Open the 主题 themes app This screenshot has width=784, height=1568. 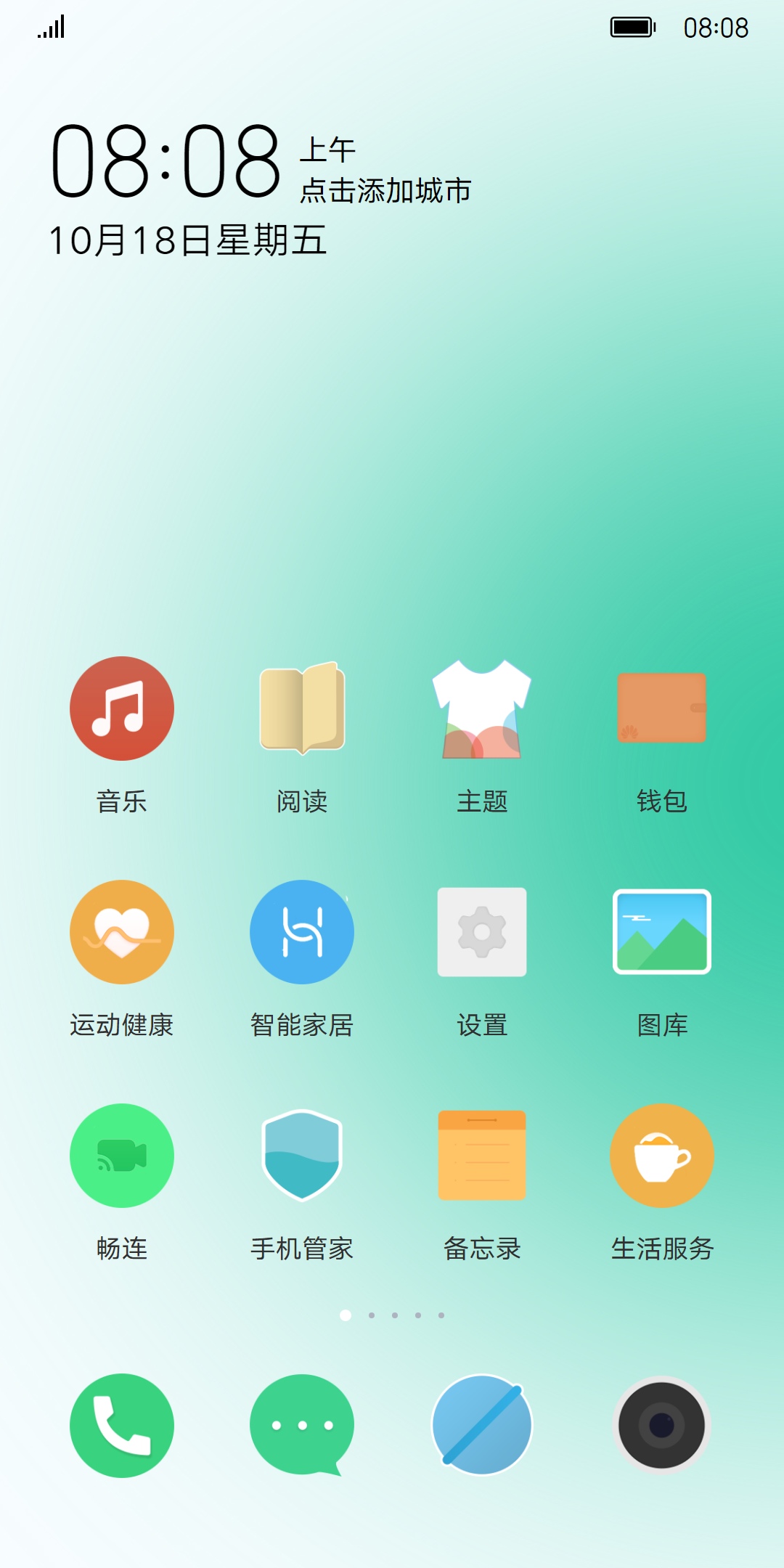coord(482,709)
